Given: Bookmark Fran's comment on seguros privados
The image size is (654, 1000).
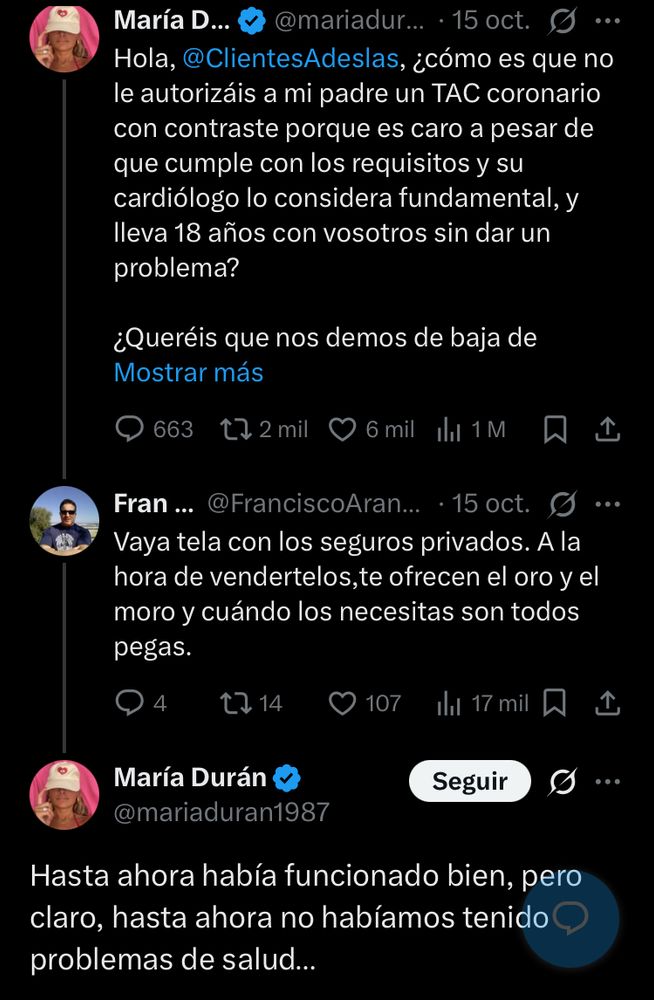Looking at the screenshot, I should coord(555,703).
